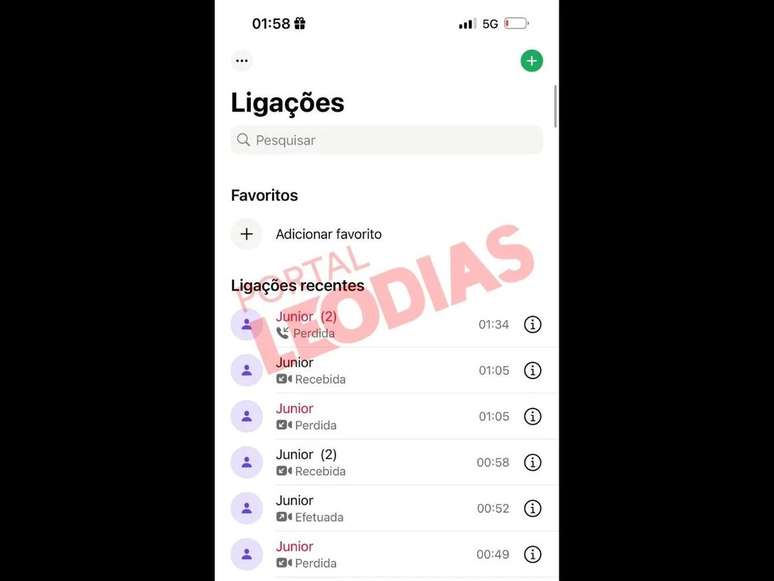Viewport: 774px width, 581px height.
Task: Show info for the 00:52 call
Action: 533,508
